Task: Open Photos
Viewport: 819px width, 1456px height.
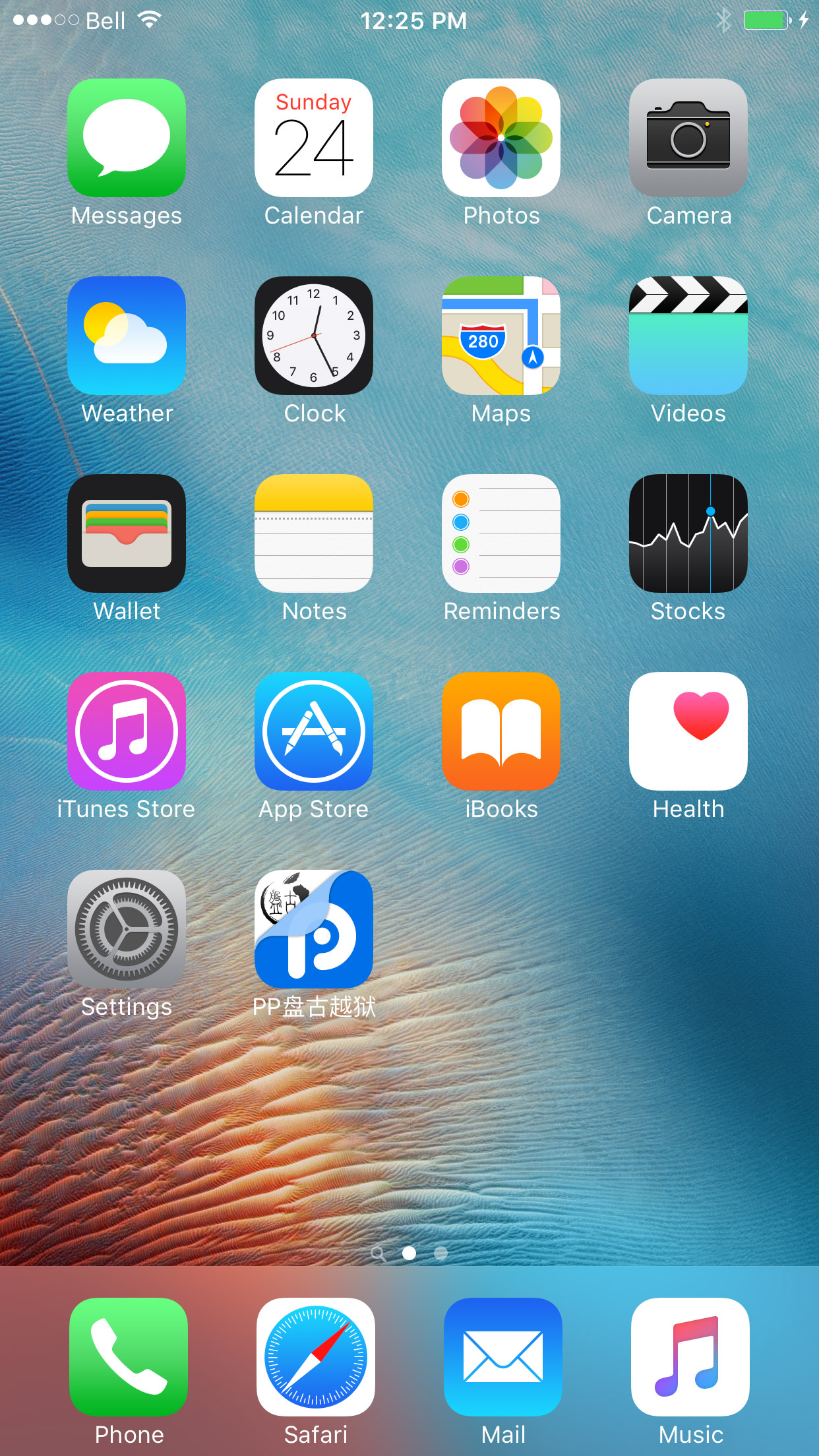Action: 501,138
